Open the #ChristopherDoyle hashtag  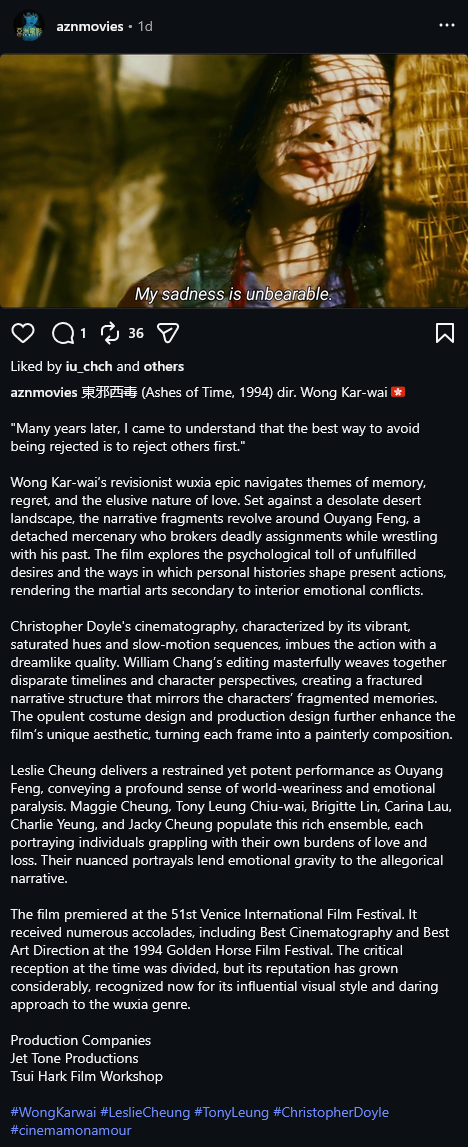(331, 1113)
